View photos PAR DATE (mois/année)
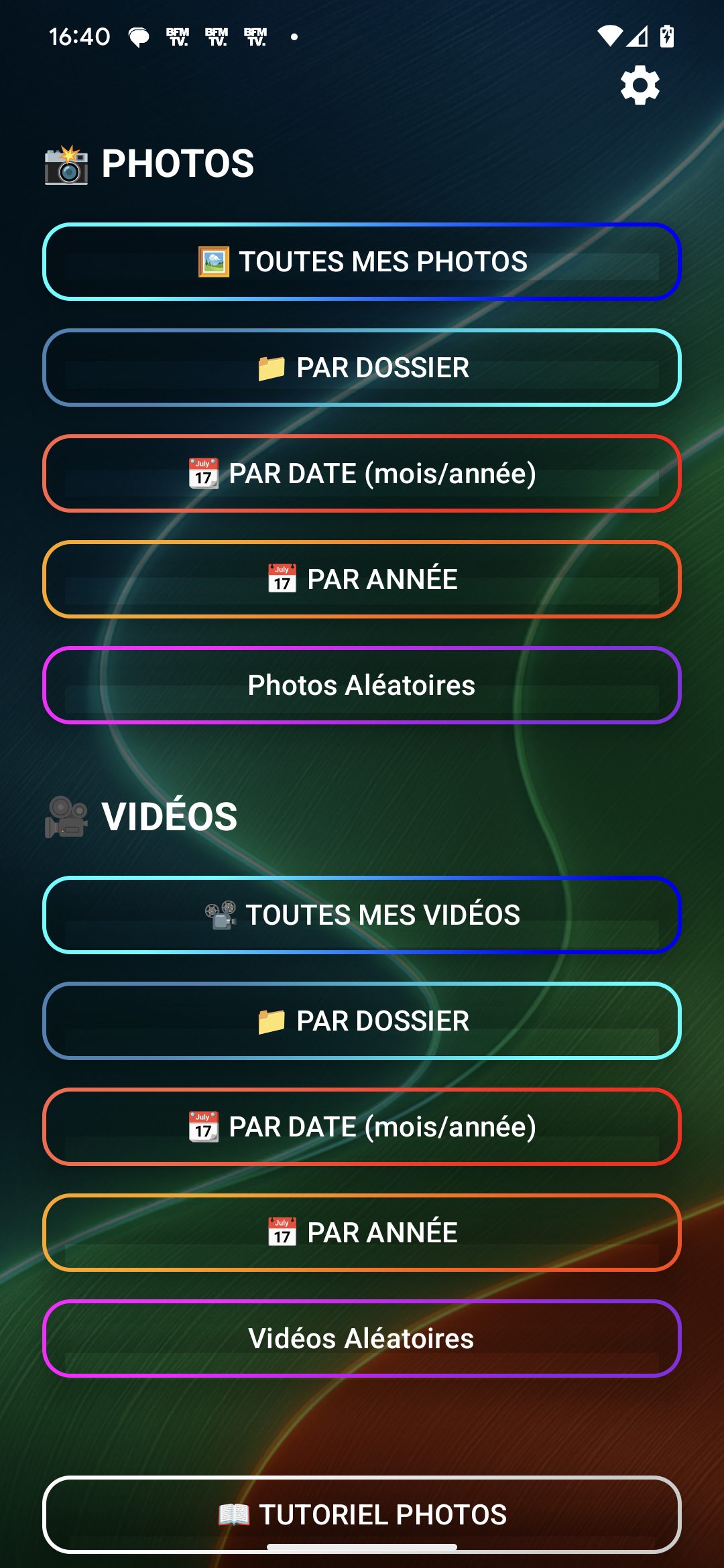This screenshot has width=724, height=1568. coord(362,474)
